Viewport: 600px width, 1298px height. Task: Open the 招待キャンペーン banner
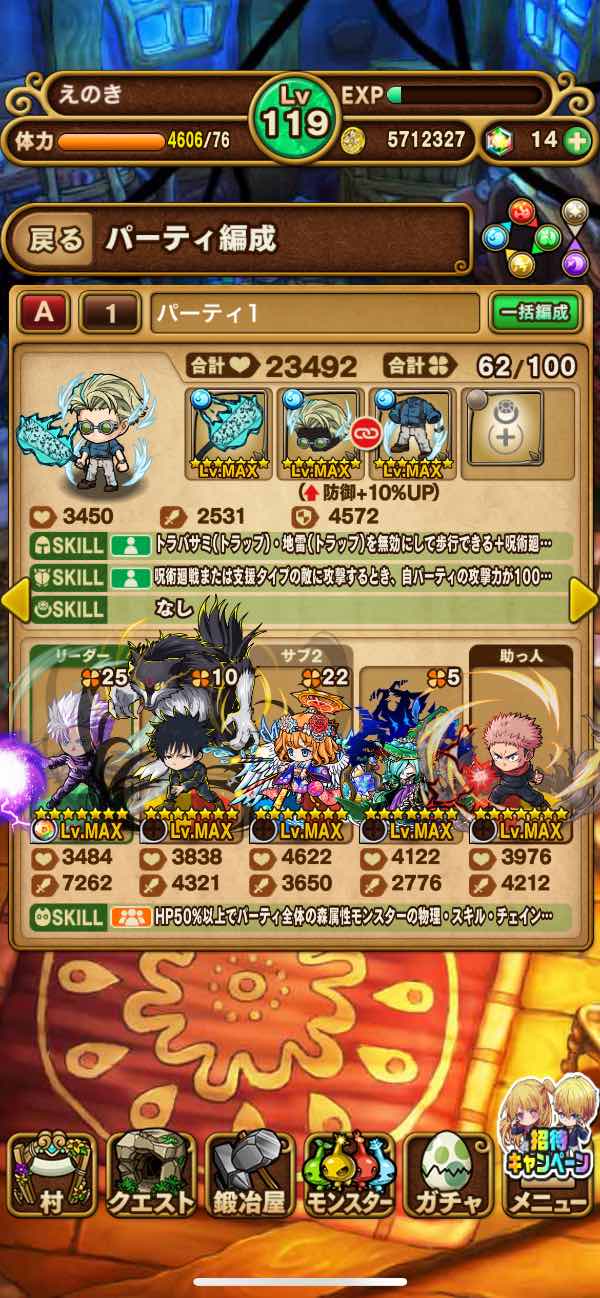pyautogui.click(x=548, y=1120)
